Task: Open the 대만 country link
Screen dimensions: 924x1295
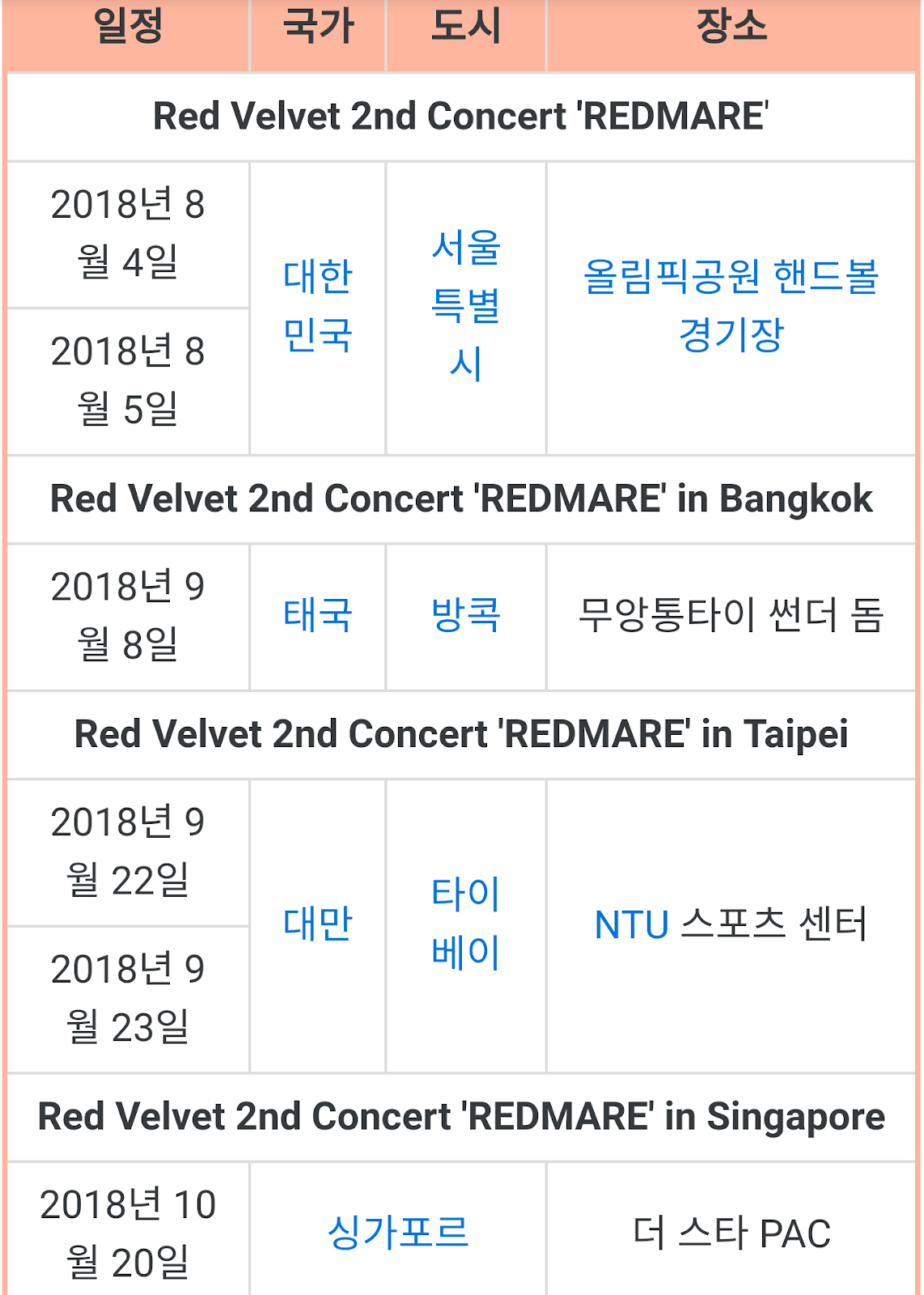Action: (317, 924)
